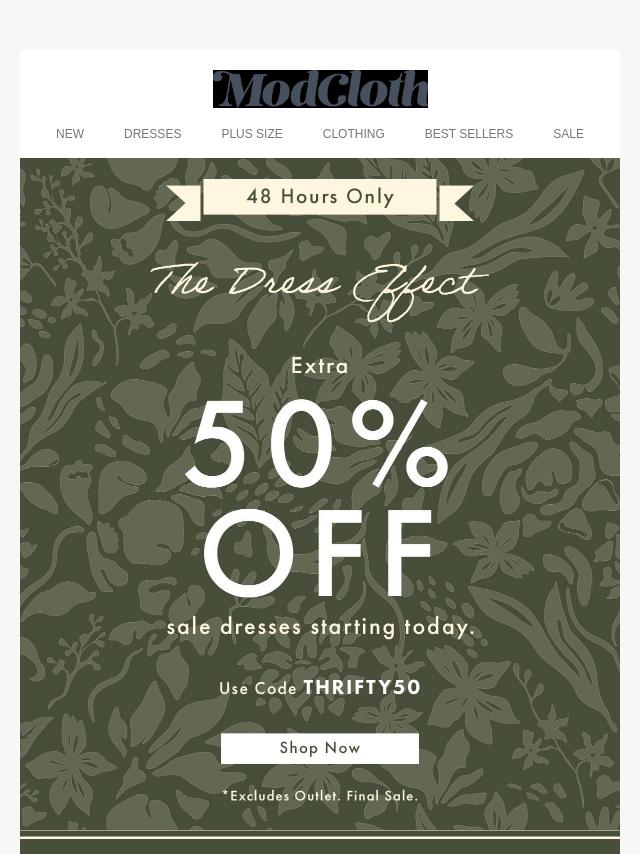Image resolution: width=640 pixels, height=854 pixels.
Task: Open the NEW category link
Action: (70, 134)
